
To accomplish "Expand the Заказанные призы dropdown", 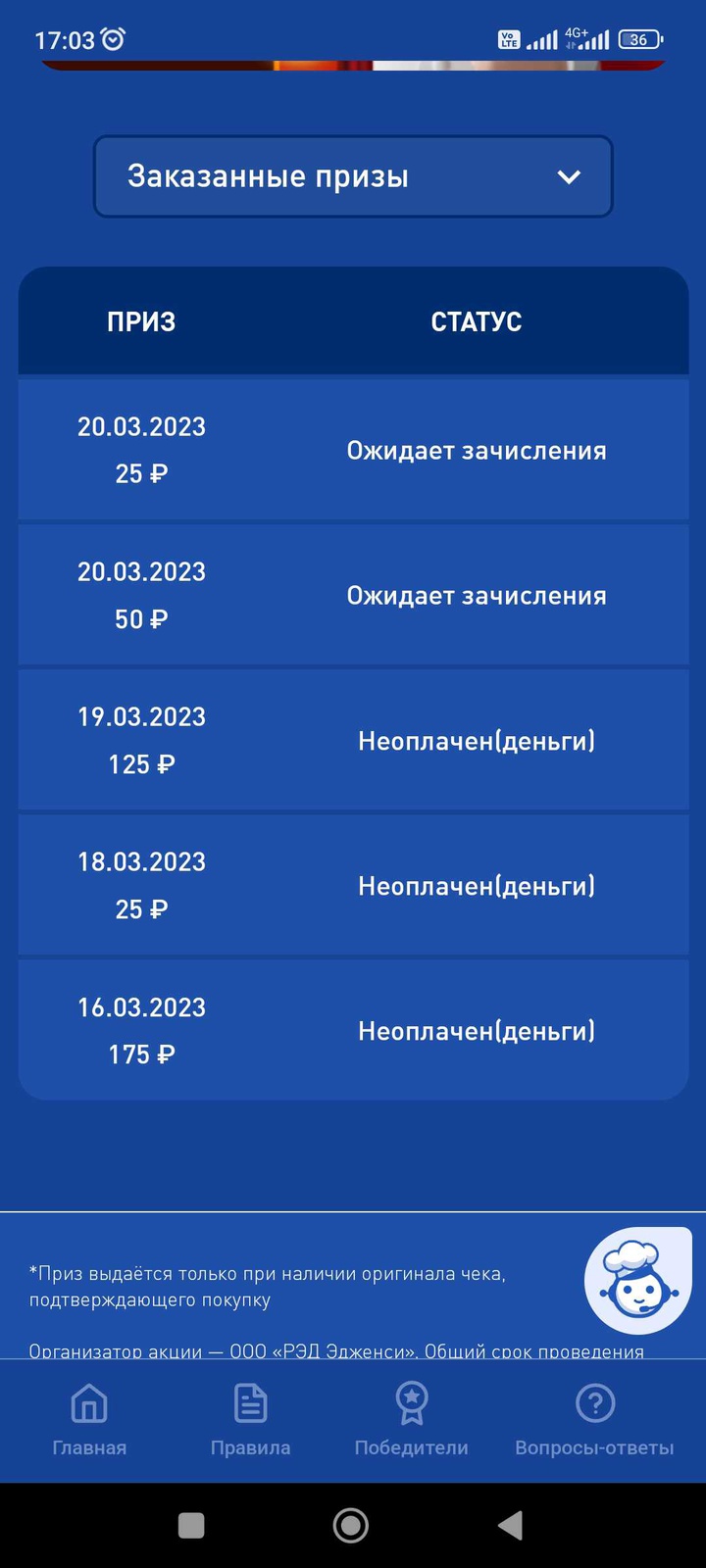I will tap(353, 176).
